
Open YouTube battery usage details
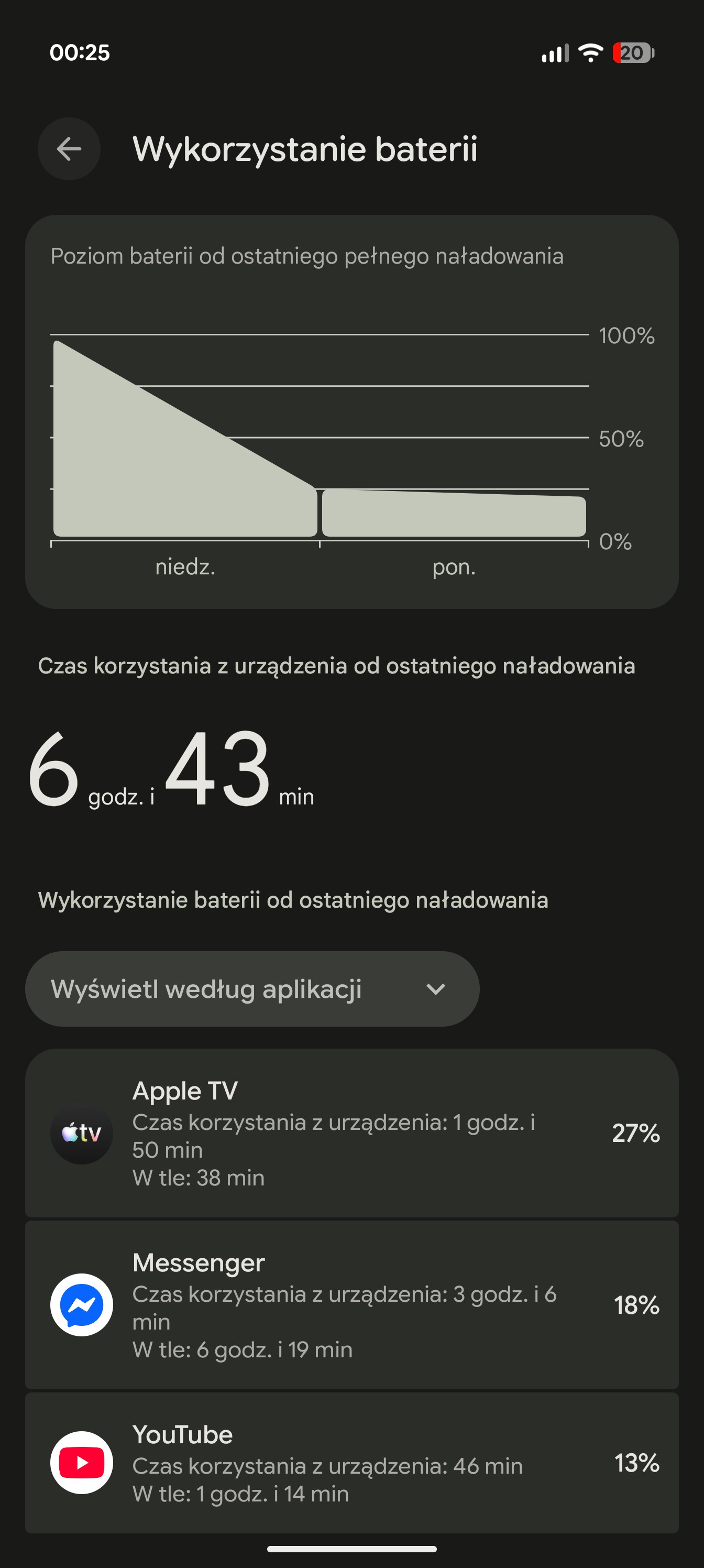pos(351,1463)
